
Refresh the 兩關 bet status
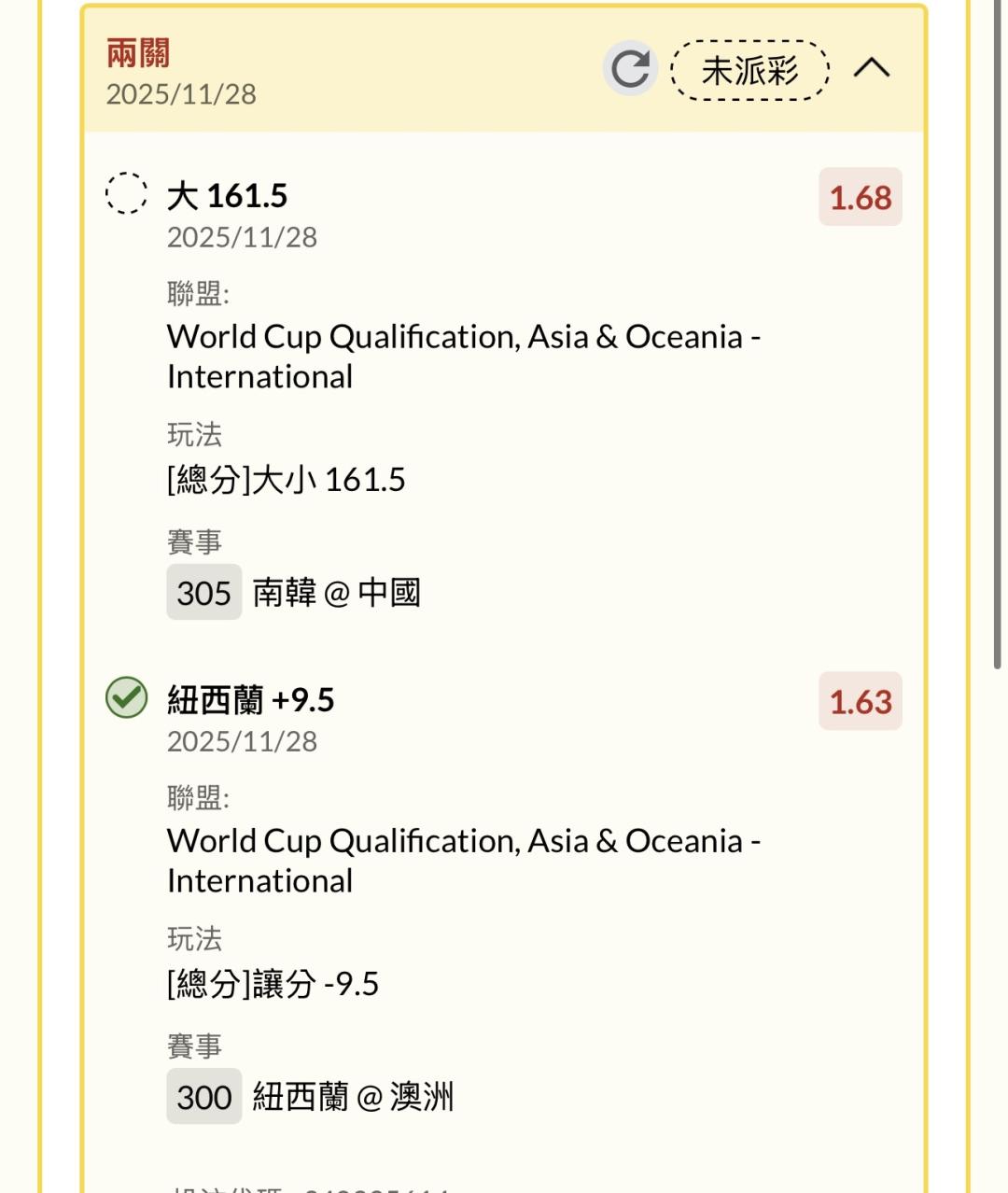pos(630,69)
